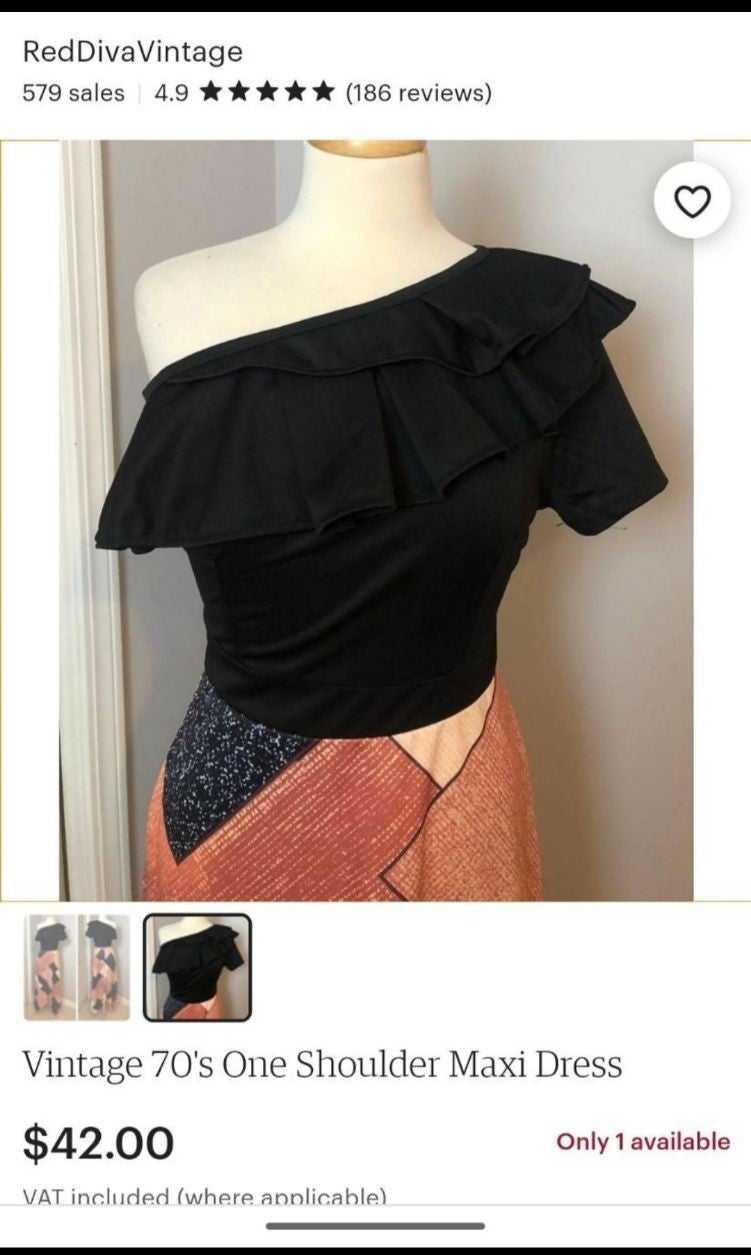Screen dimensions: 751x1255
Task: Show the first full-length dress thumbnail
Action: [x=49, y=967]
